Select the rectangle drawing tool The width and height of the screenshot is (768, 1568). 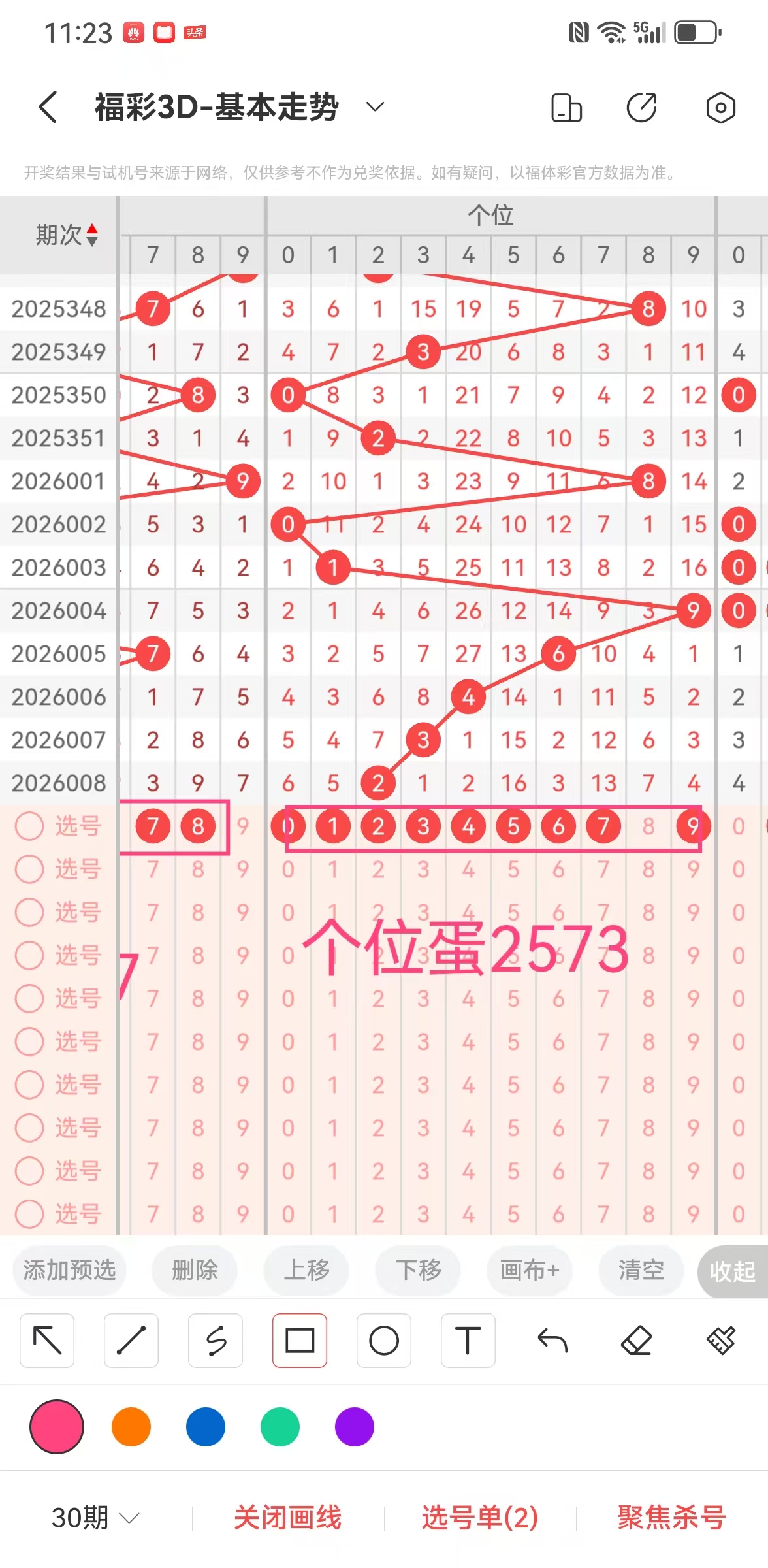point(300,1341)
